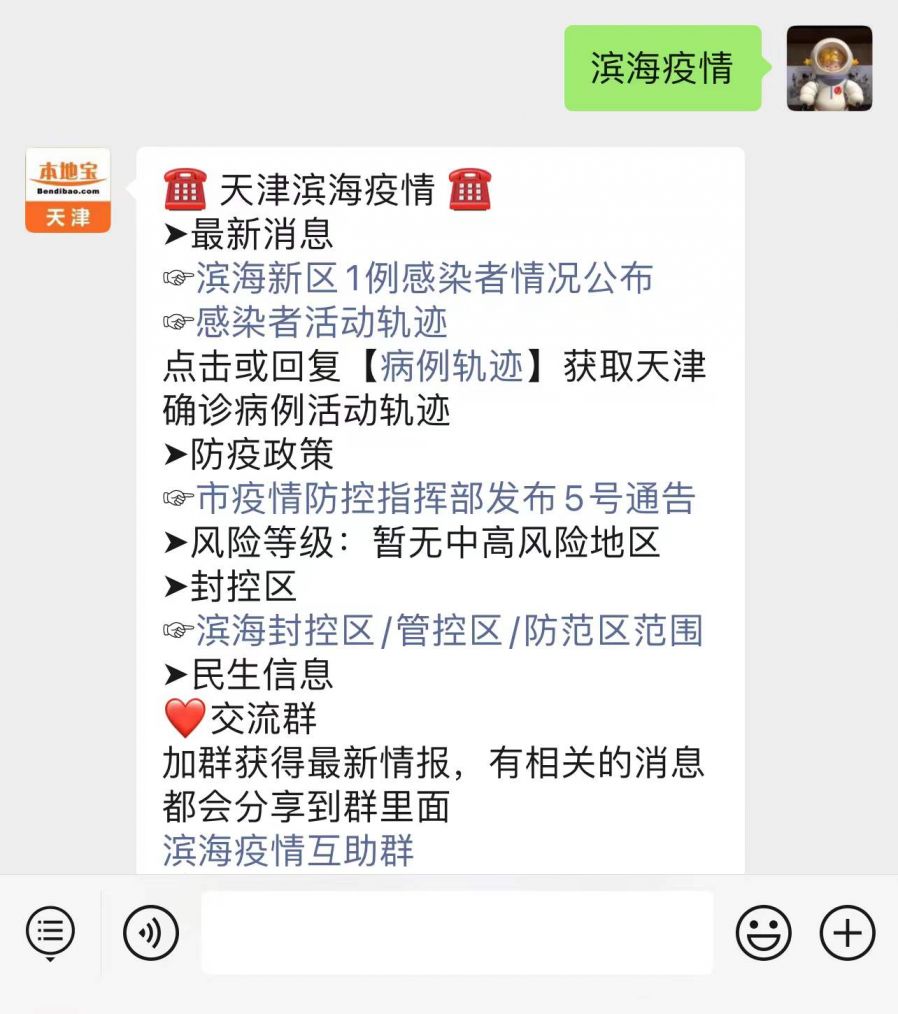
Task: Open link 滨海新区1例感染者情况公布
Action: [x=424, y=278]
